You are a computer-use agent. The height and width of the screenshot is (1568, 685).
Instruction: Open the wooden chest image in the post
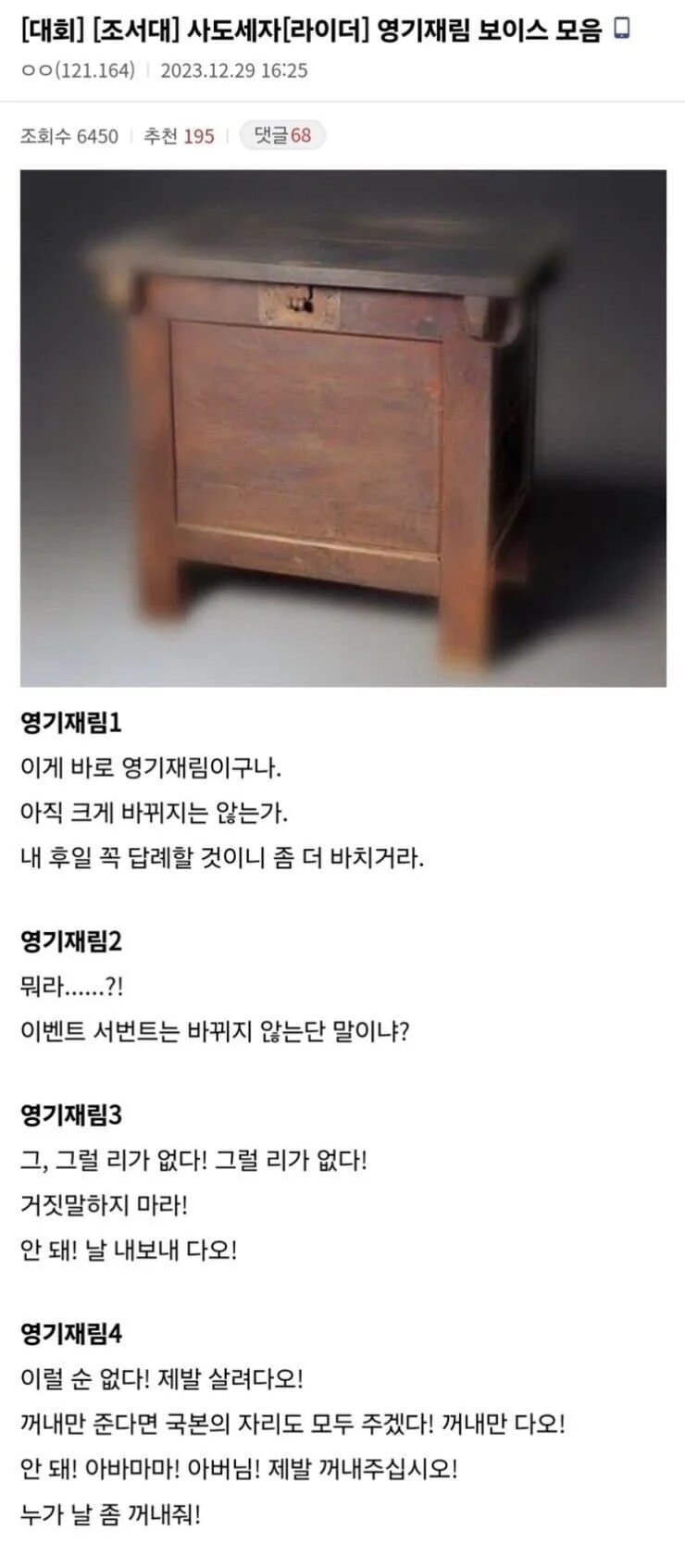coord(342,428)
